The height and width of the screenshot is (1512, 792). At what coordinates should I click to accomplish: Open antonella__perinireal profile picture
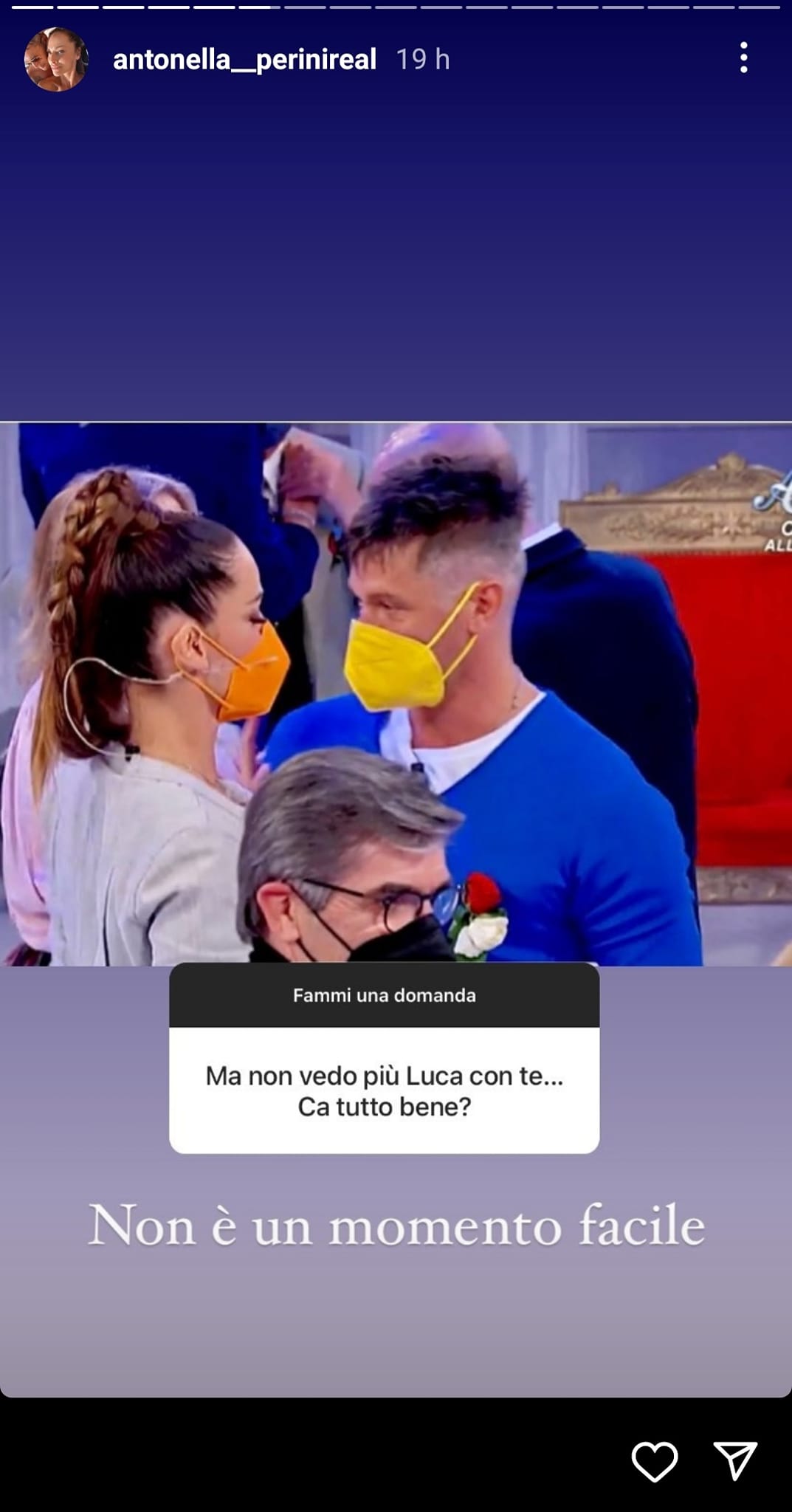point(56,59)
